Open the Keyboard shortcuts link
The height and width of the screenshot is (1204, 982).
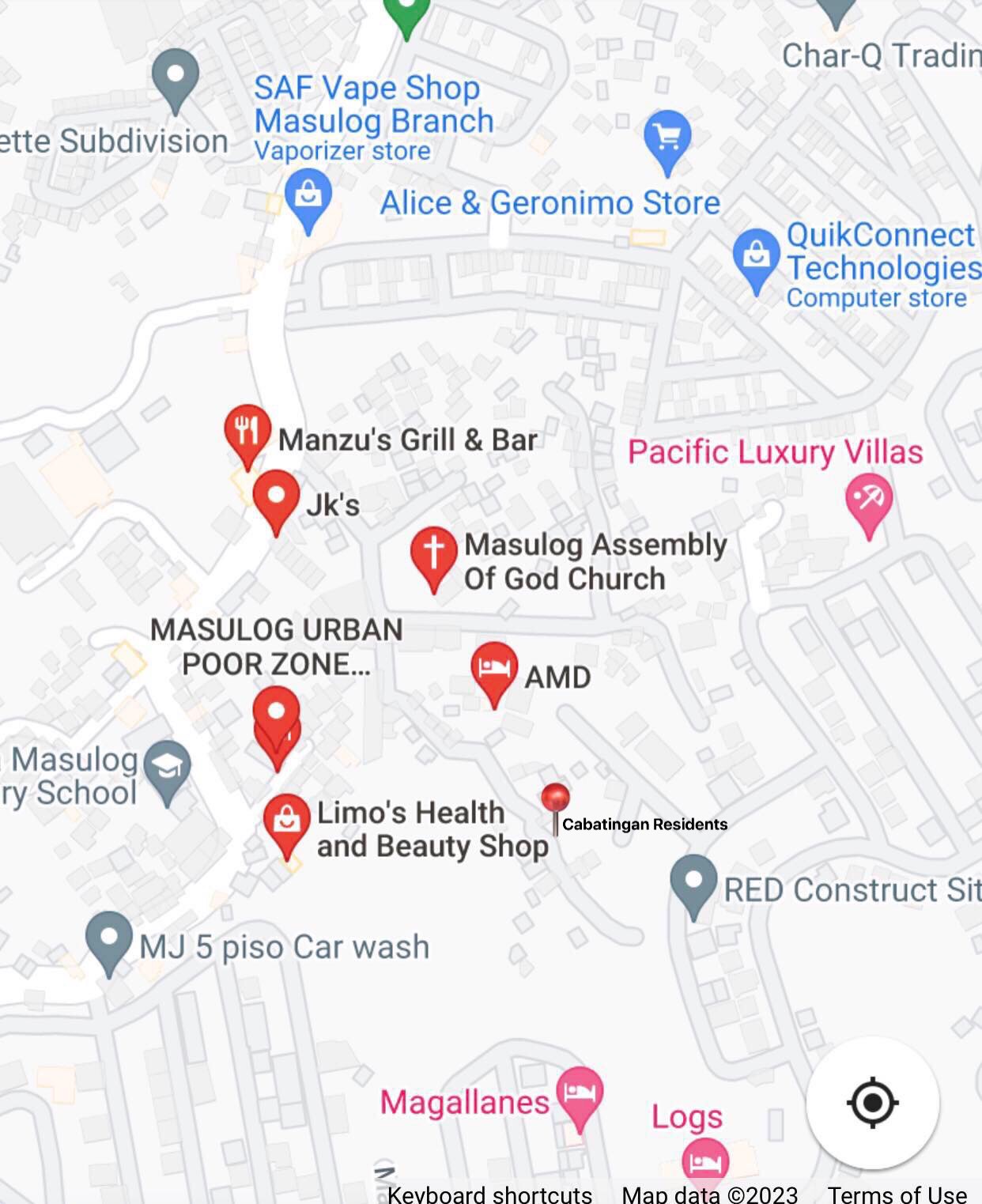(x=489, y=1193)
